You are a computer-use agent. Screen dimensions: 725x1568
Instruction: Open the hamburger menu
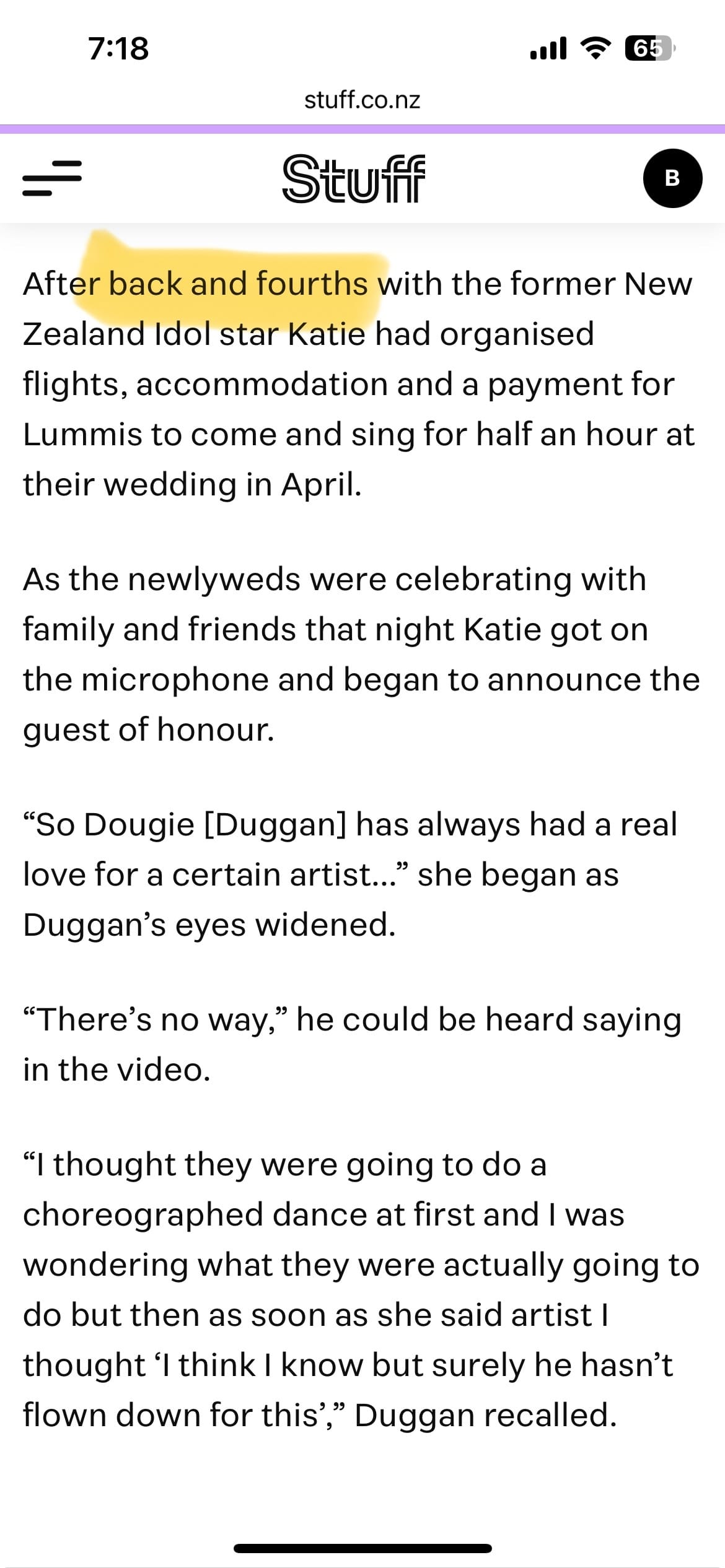(52, 178)
